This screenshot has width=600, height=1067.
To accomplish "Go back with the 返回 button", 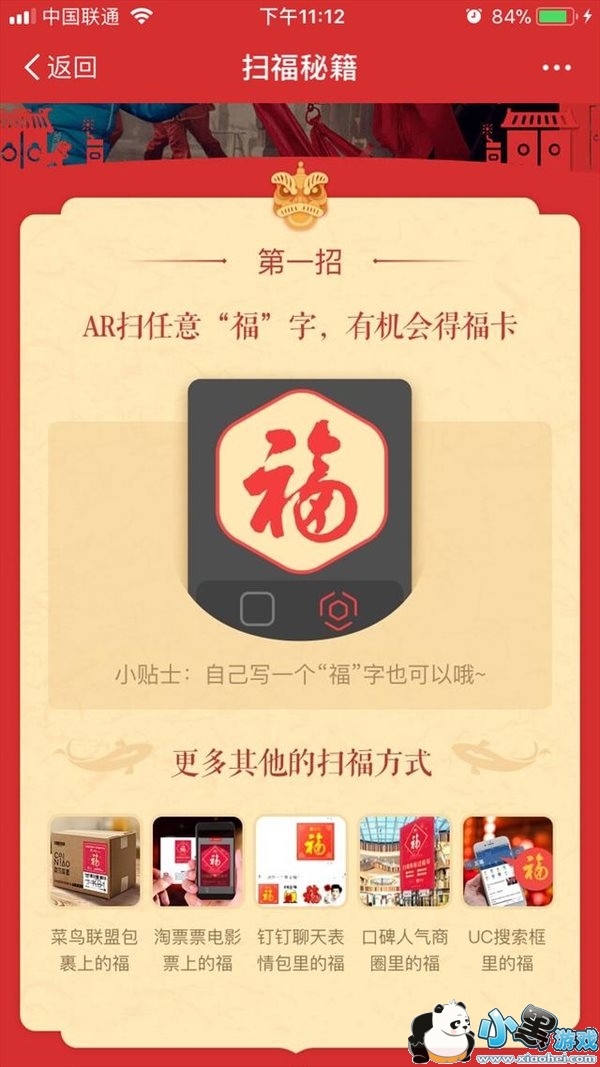I will click(60, 68).
